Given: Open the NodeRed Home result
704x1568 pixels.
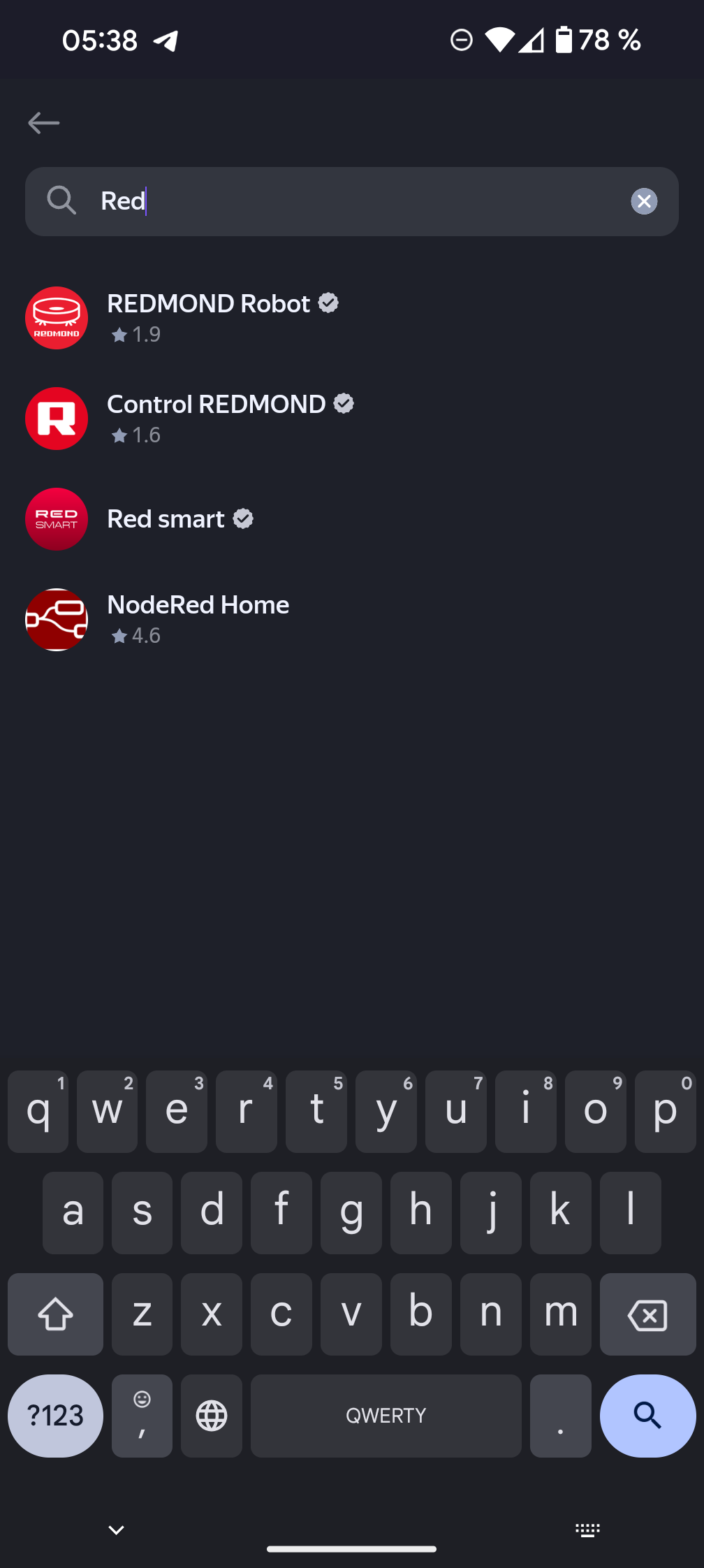Looking at the screenshot, I should (198, 619).
